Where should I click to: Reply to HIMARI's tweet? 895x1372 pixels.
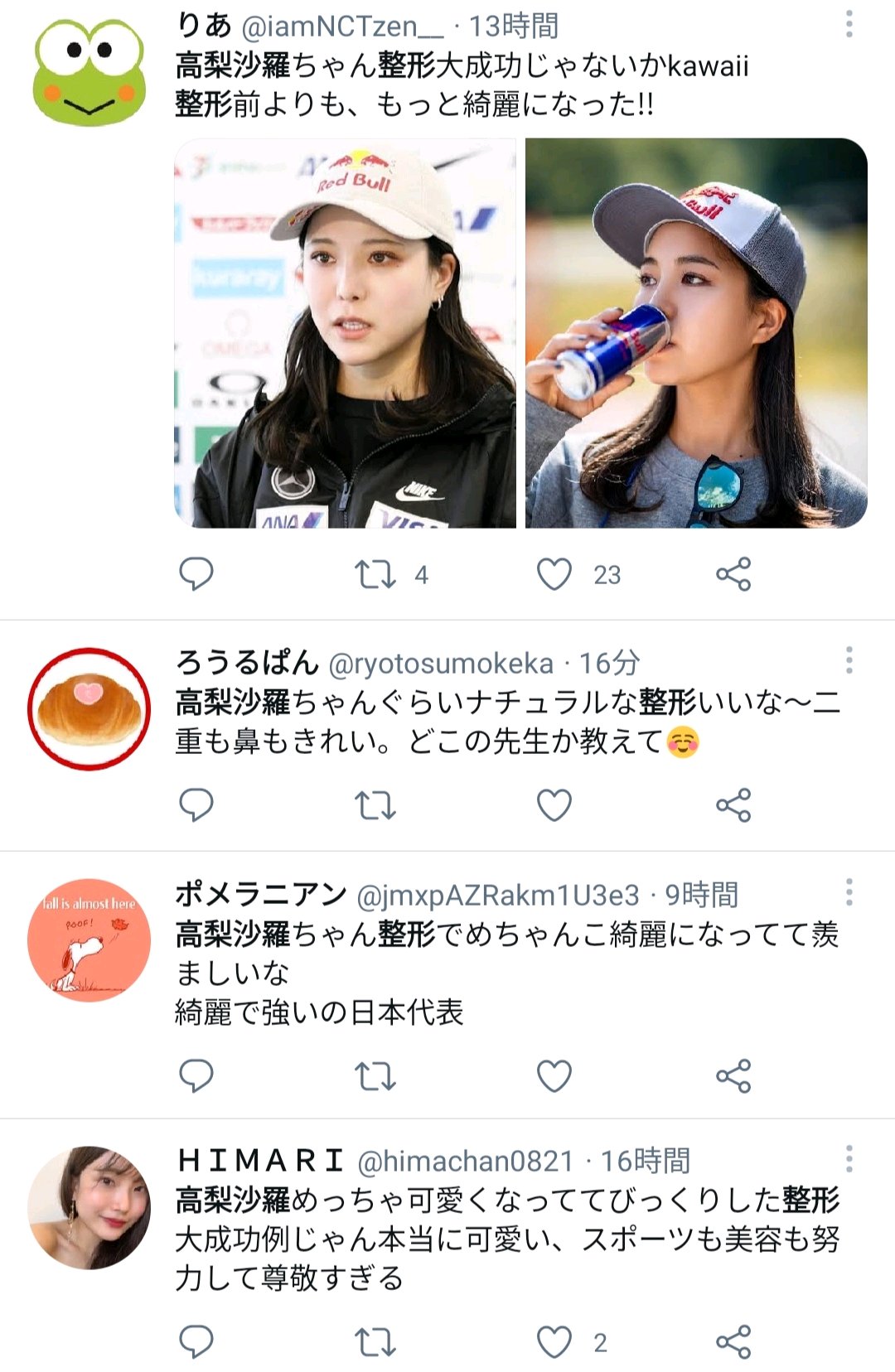pyautogui.click(x=196, y=1341)
